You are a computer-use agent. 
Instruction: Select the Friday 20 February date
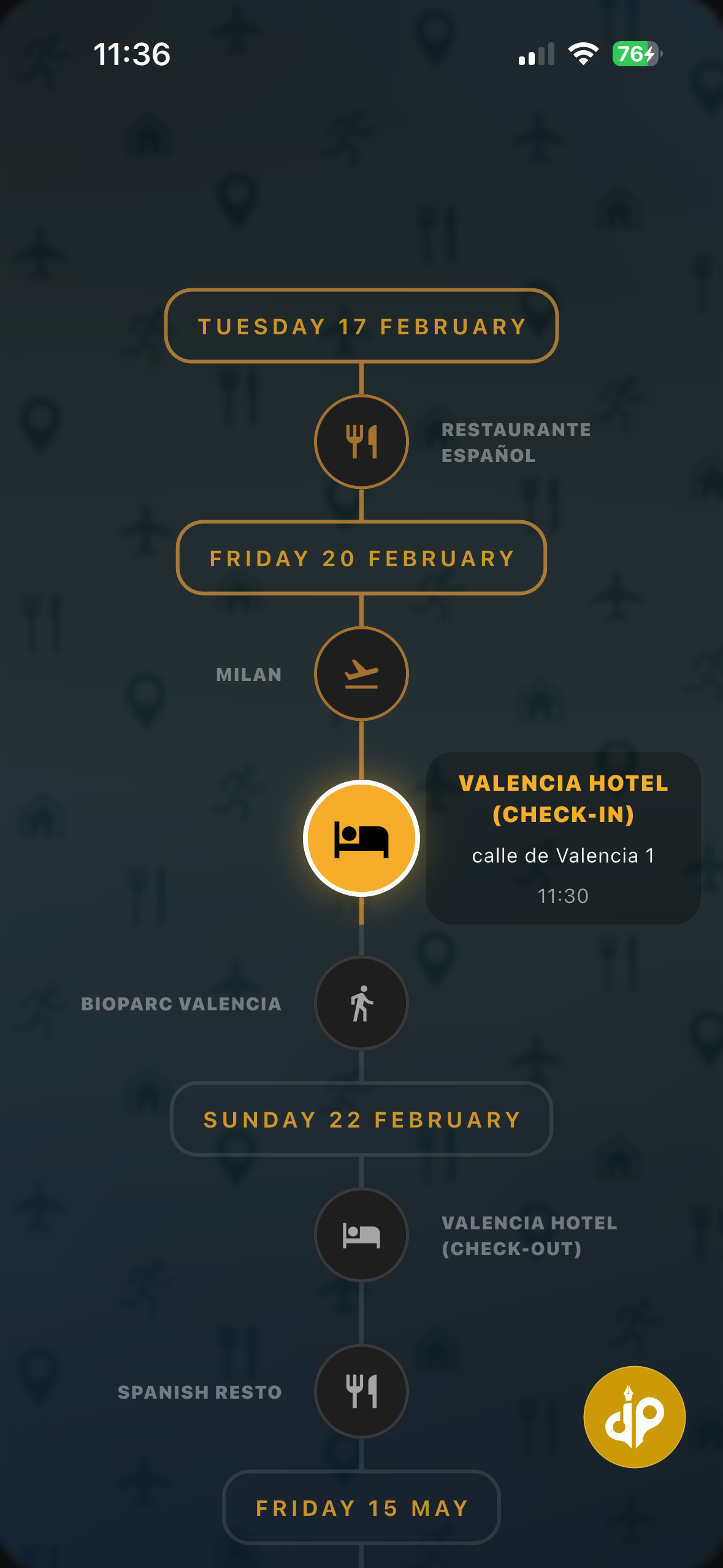click(x=361, y=558)
